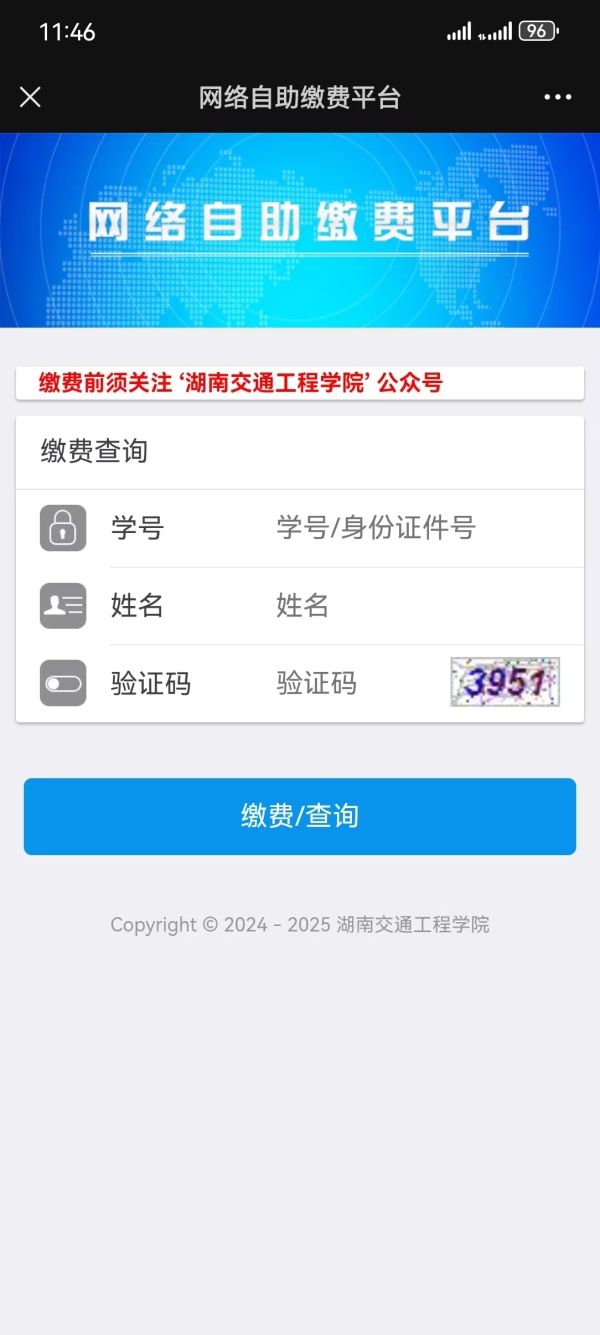Close the 网络自助缴费平台 page
Screen dimensions: 600x1335
[30, 97]
